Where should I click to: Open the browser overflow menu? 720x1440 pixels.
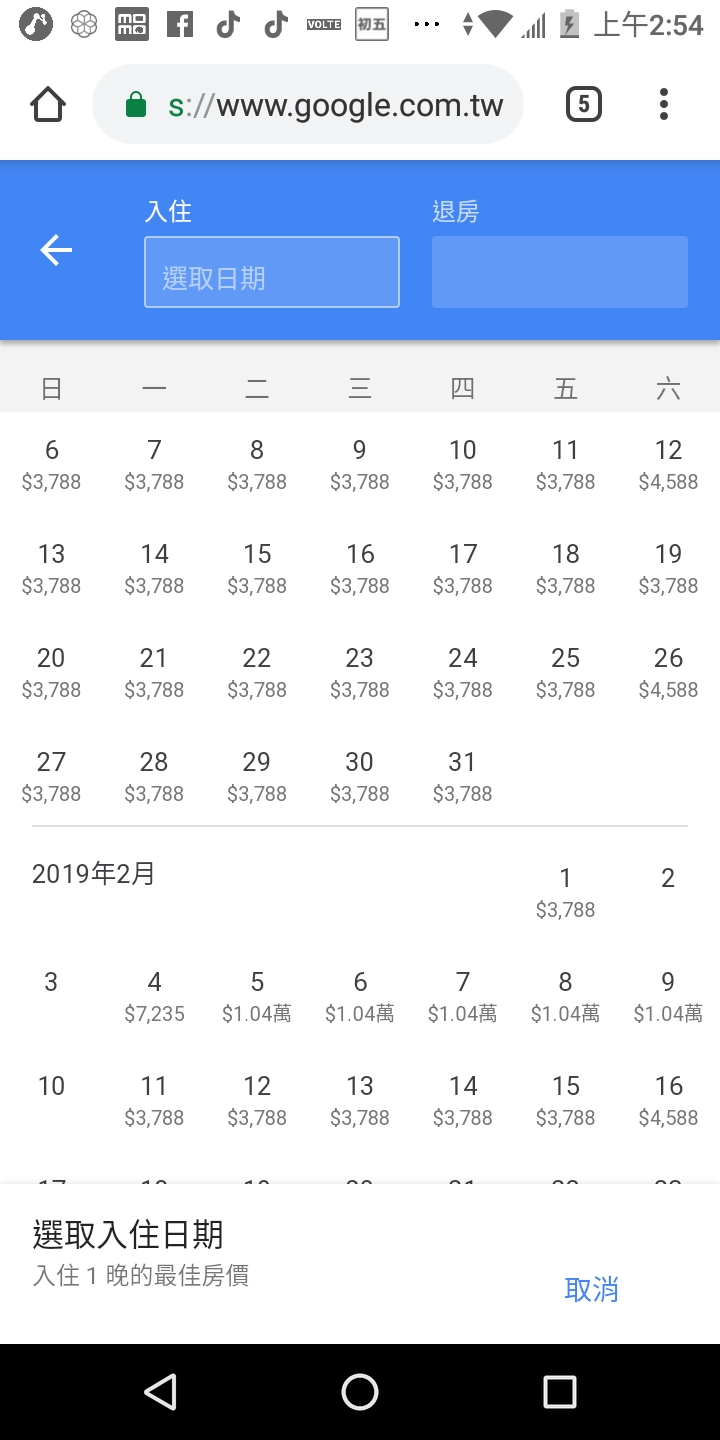tap(664, 104)
